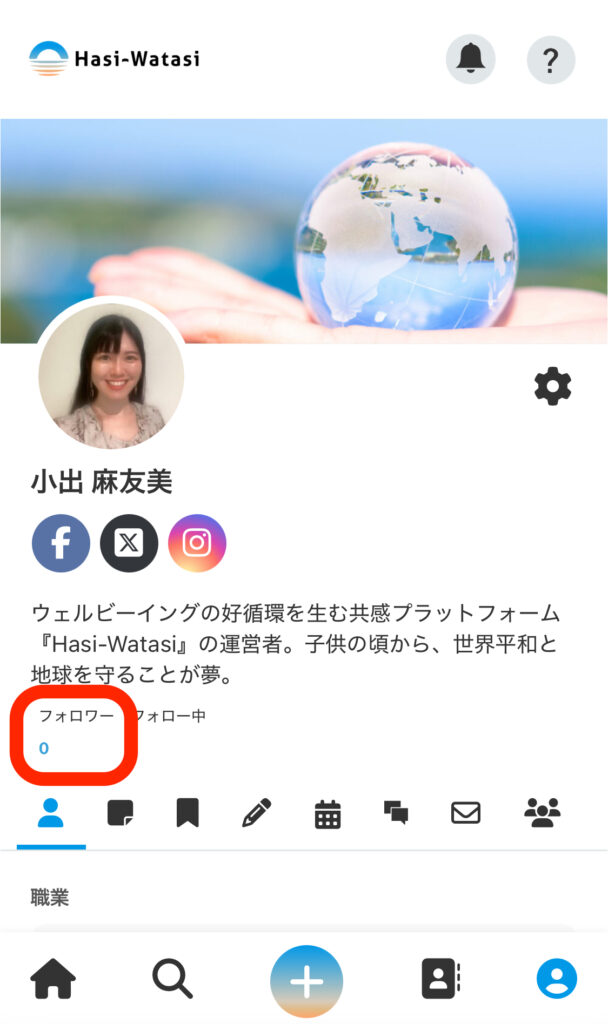
Task: View the フォロー中 list
Action: 171,717
